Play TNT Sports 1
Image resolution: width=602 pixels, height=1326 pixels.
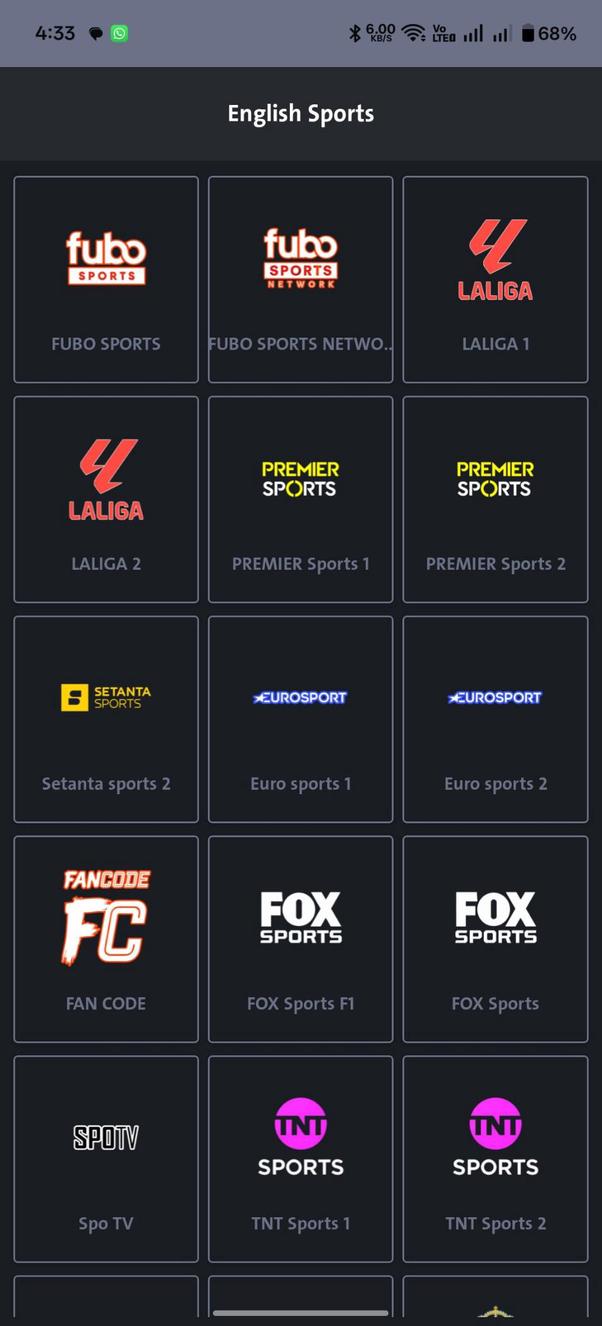(x=300, y=1159)
